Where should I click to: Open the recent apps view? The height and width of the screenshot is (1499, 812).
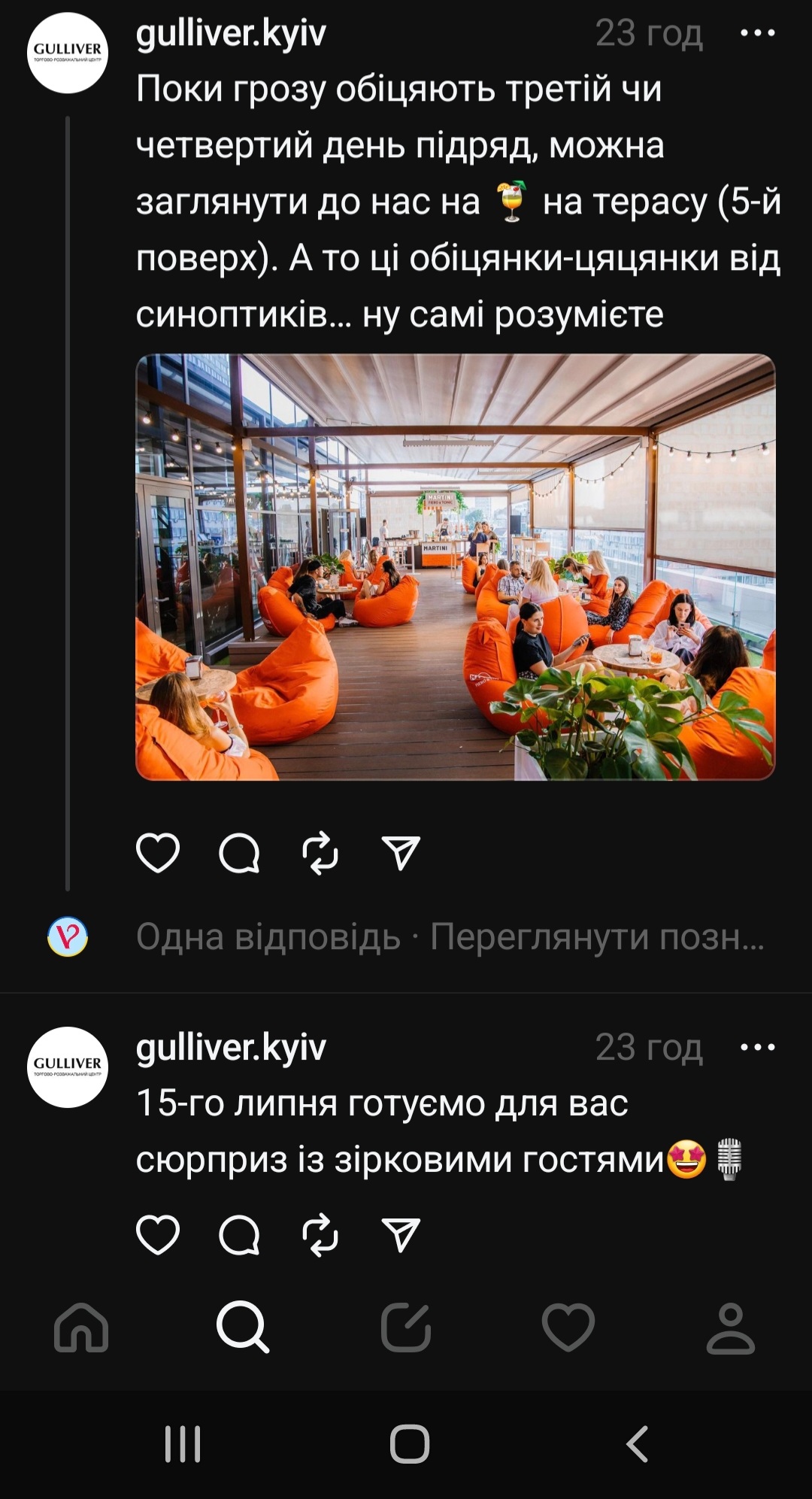pyautogui.click(x=183, y=1443)
